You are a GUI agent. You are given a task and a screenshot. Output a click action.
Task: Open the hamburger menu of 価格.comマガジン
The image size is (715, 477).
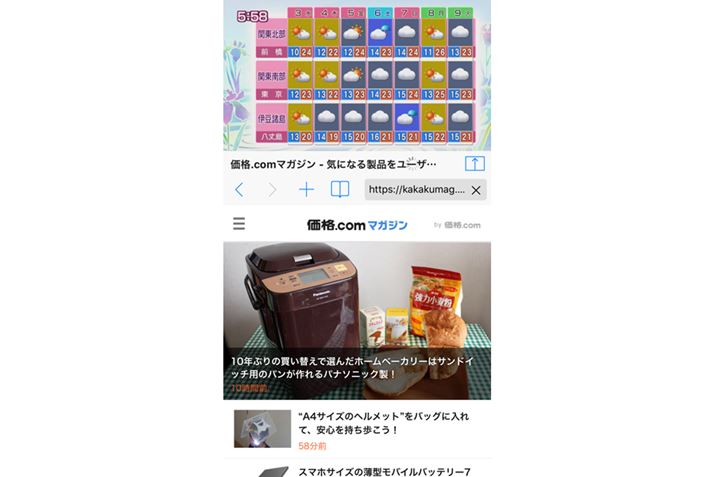[x=238, y=224]
